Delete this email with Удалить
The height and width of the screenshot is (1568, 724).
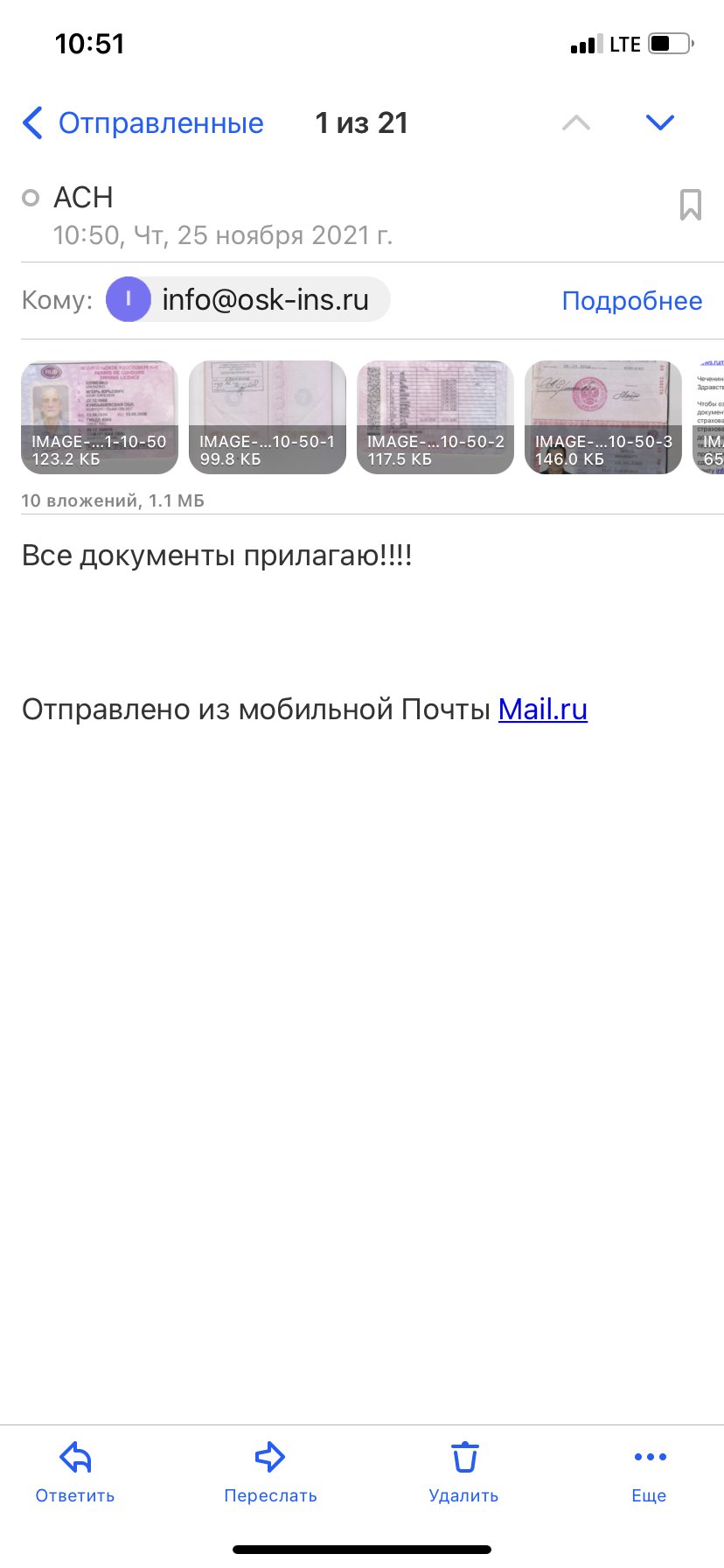tap(463, 1473)
